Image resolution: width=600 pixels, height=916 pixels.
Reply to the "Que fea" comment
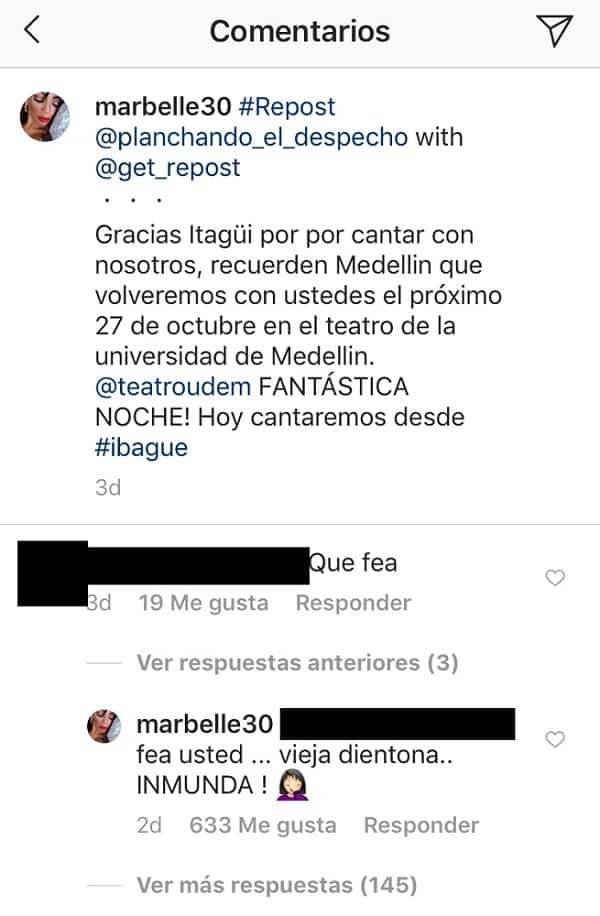click(353, 603)
